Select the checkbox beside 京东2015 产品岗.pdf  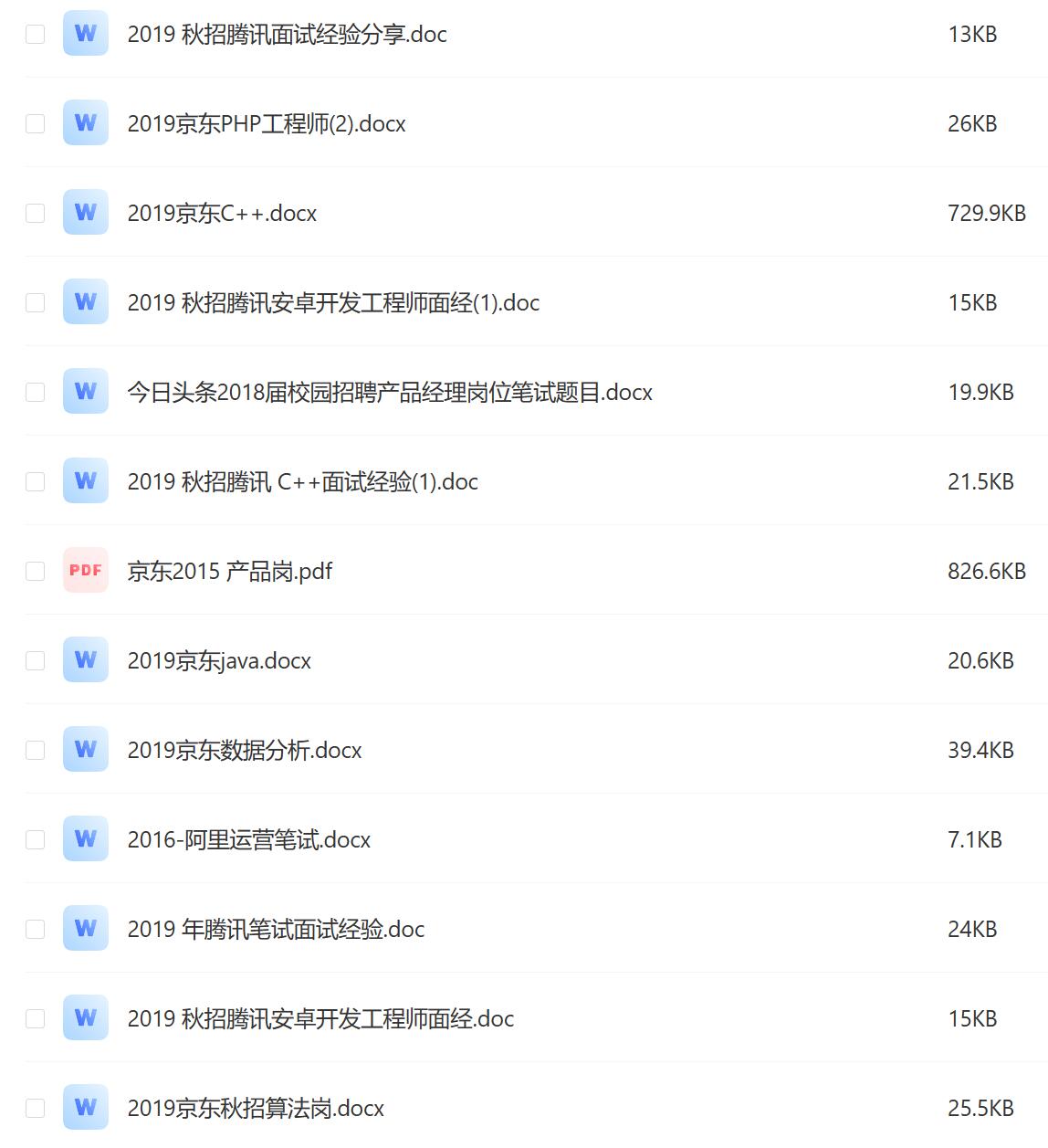click(x=36, y=570)
